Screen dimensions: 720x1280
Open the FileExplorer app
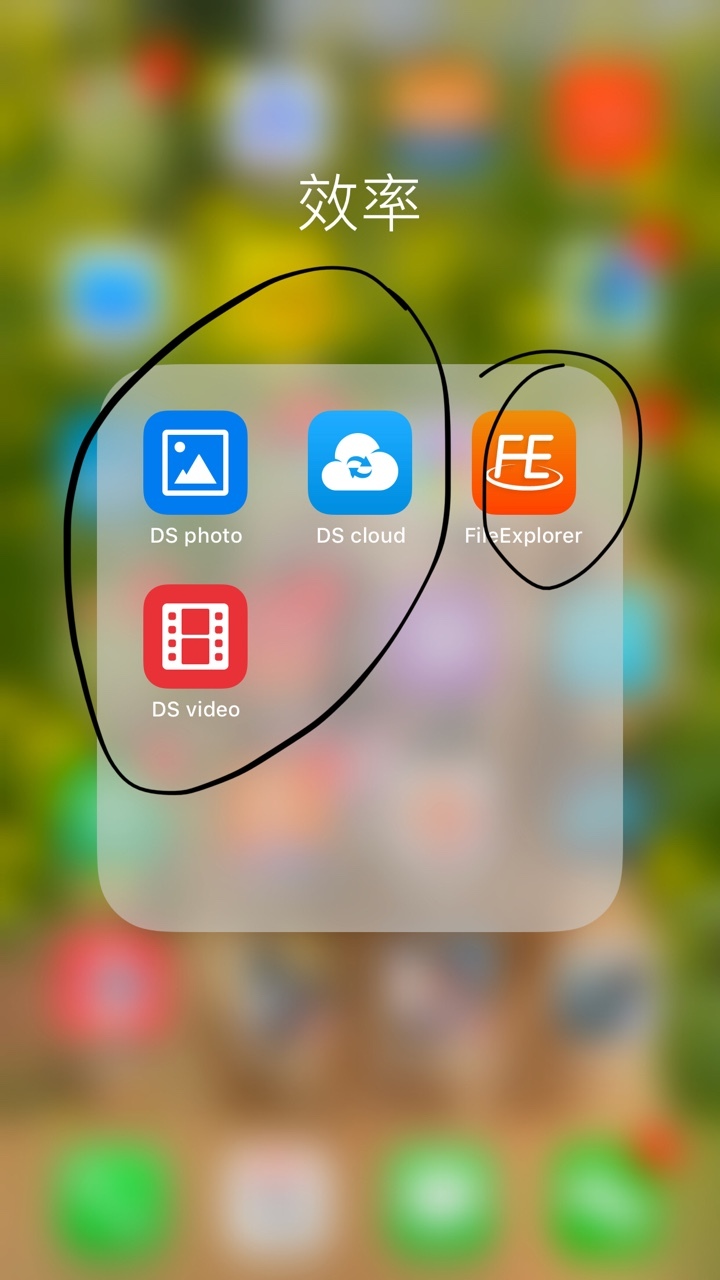pyautogui.click(x=524, y=462)
